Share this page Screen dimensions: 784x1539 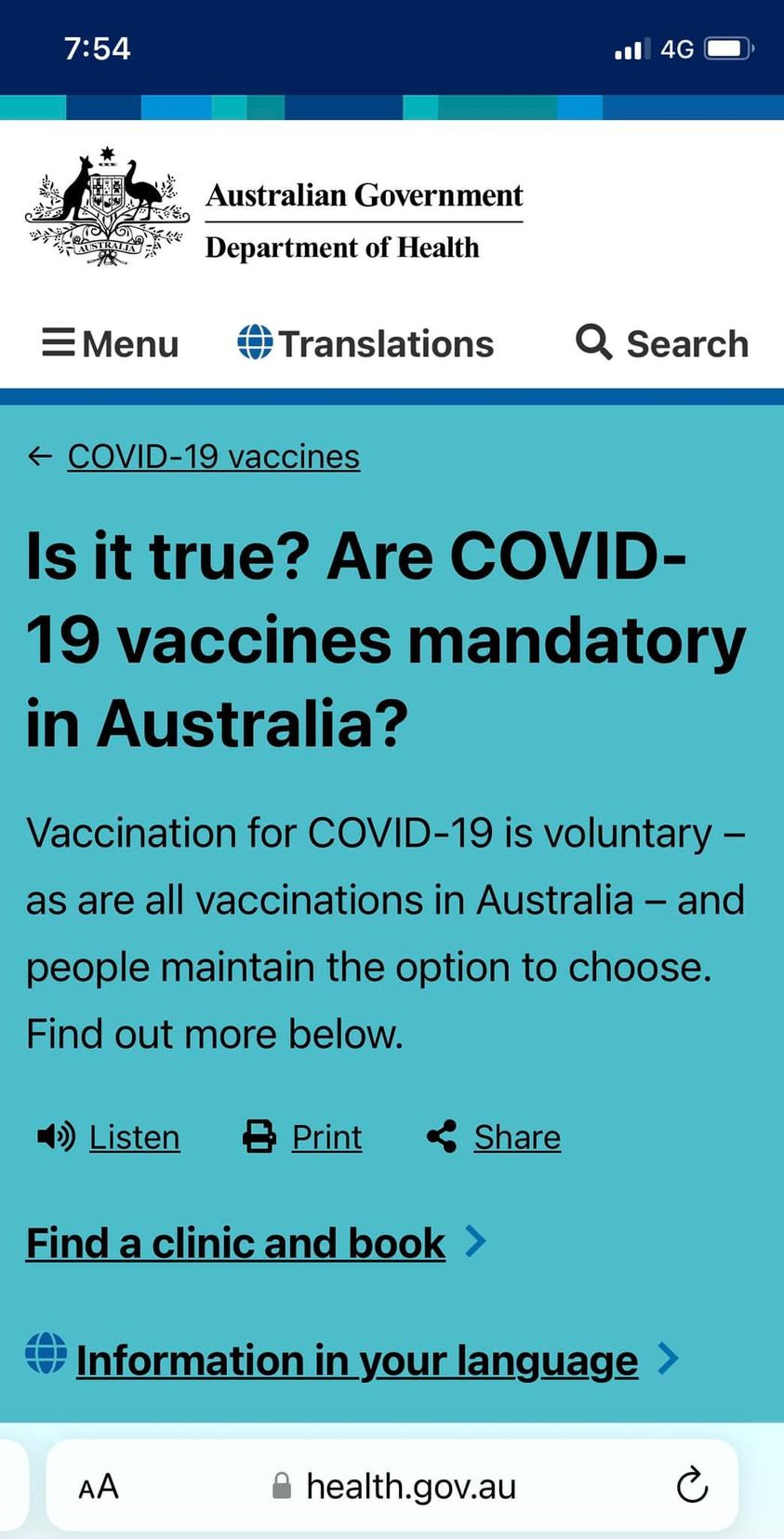point(494,1137)
